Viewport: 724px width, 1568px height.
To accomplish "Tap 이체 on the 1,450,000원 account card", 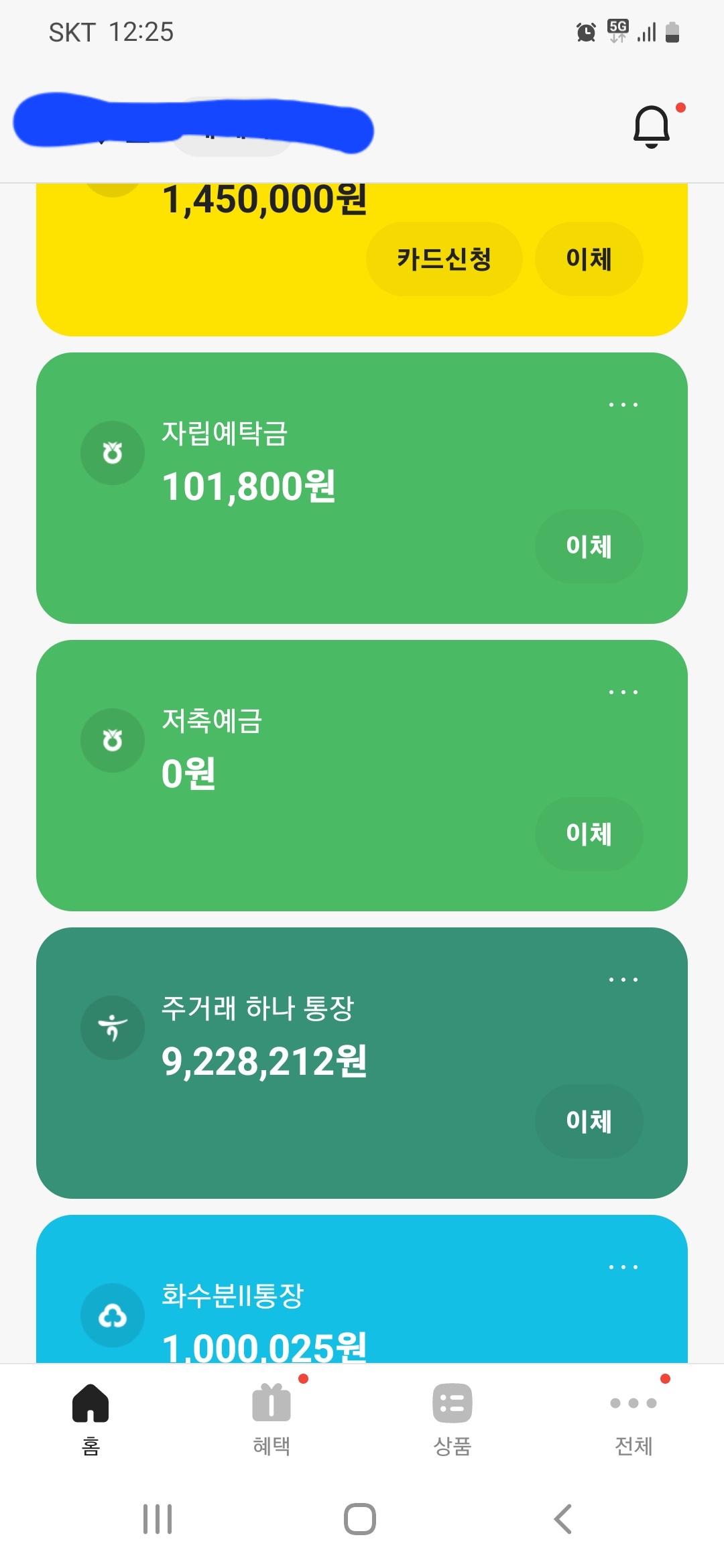I will (x=589, y=259).
